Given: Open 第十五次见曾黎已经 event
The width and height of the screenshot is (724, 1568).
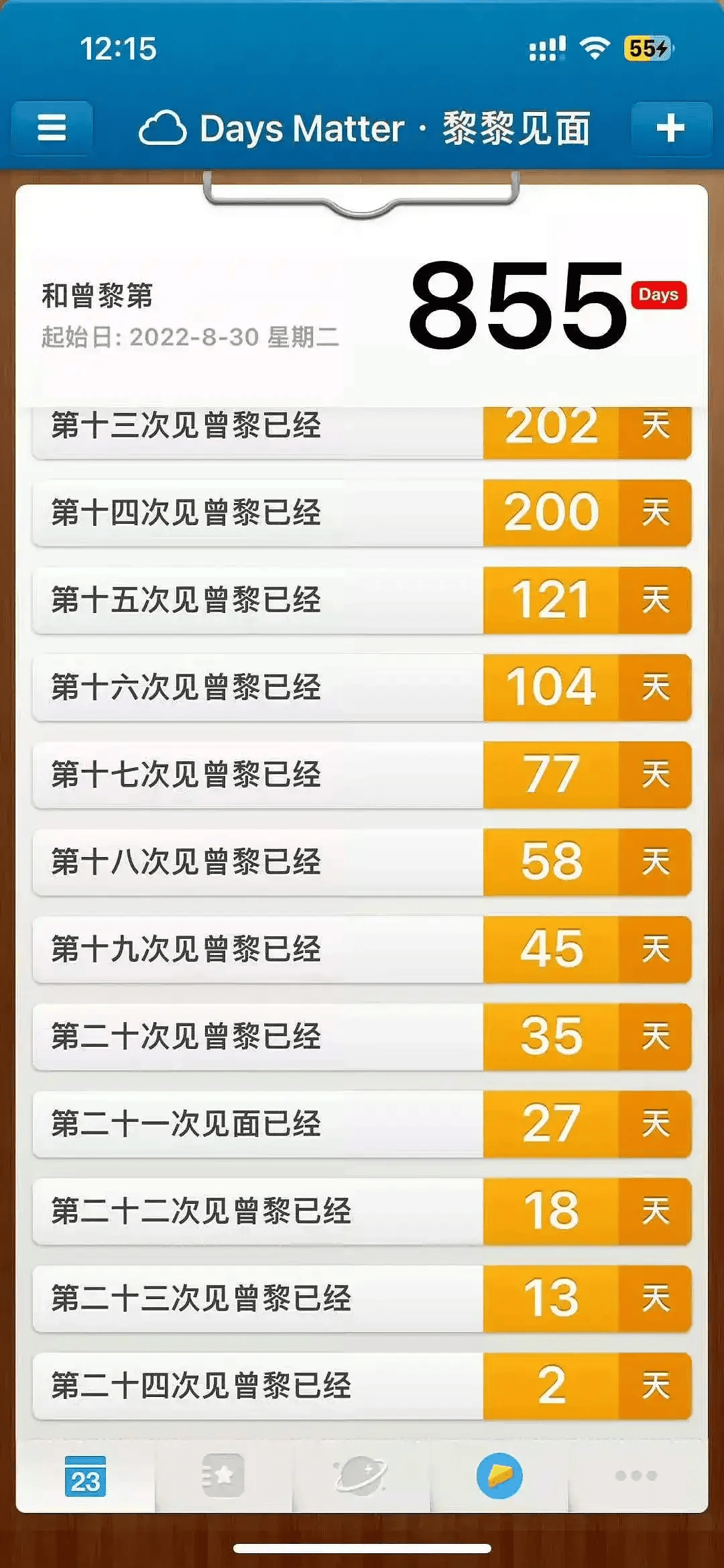Looking at the screenshot, I should click(362, 600).
